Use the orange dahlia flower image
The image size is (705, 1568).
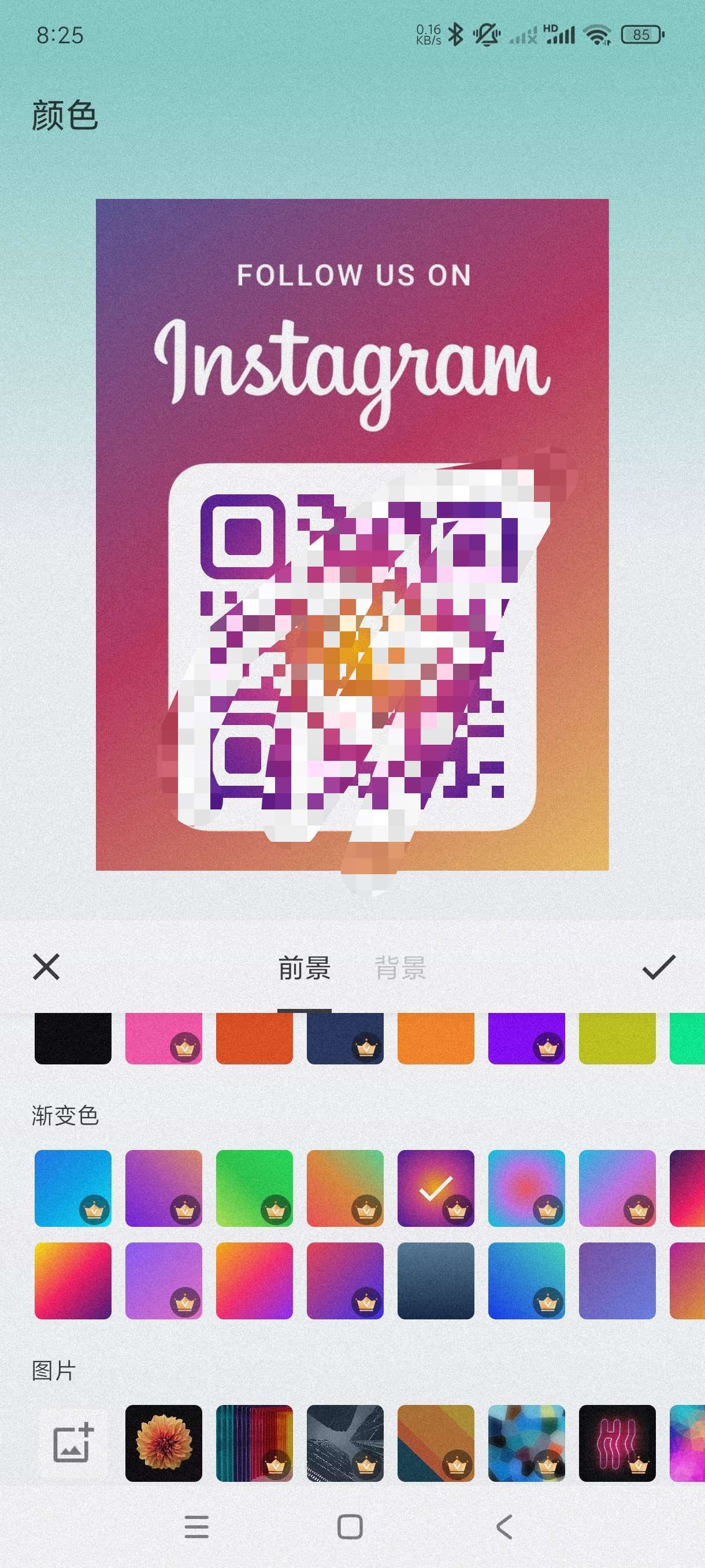[x=164, y=1443]
